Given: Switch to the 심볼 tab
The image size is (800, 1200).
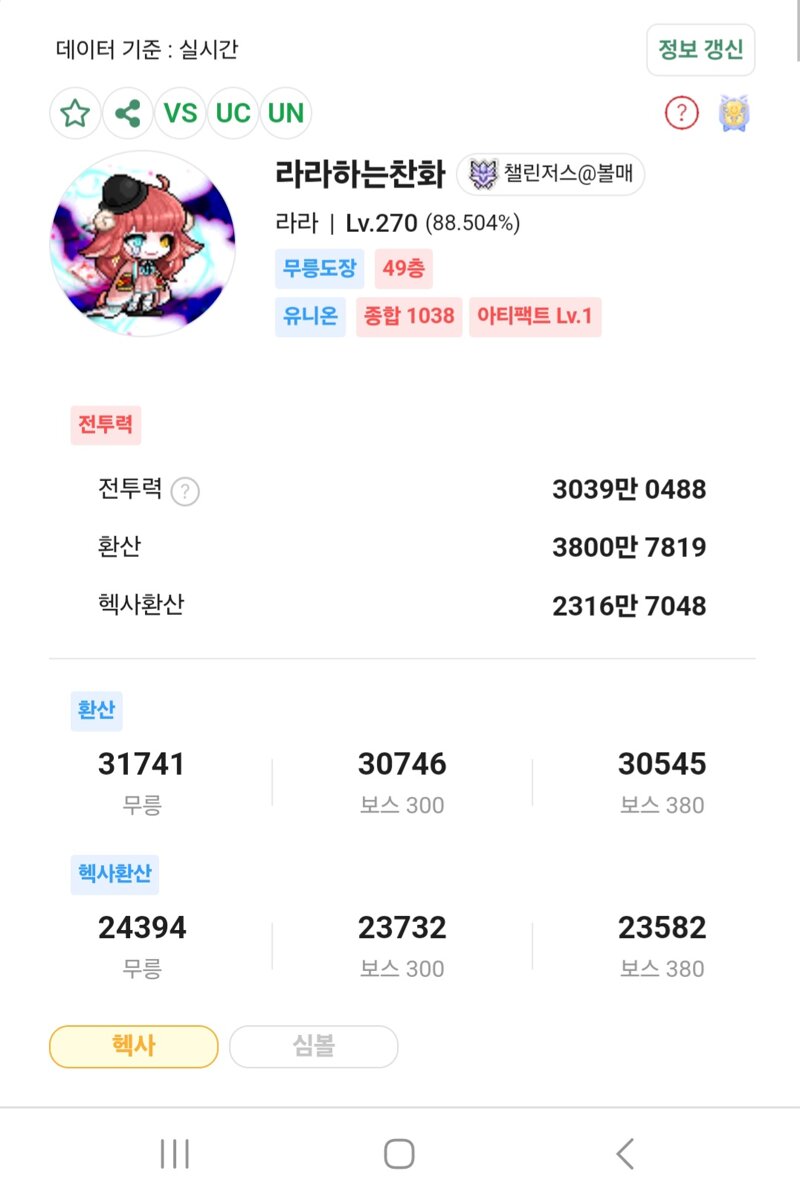Looking at the screenshot, I should [313, 1046].
